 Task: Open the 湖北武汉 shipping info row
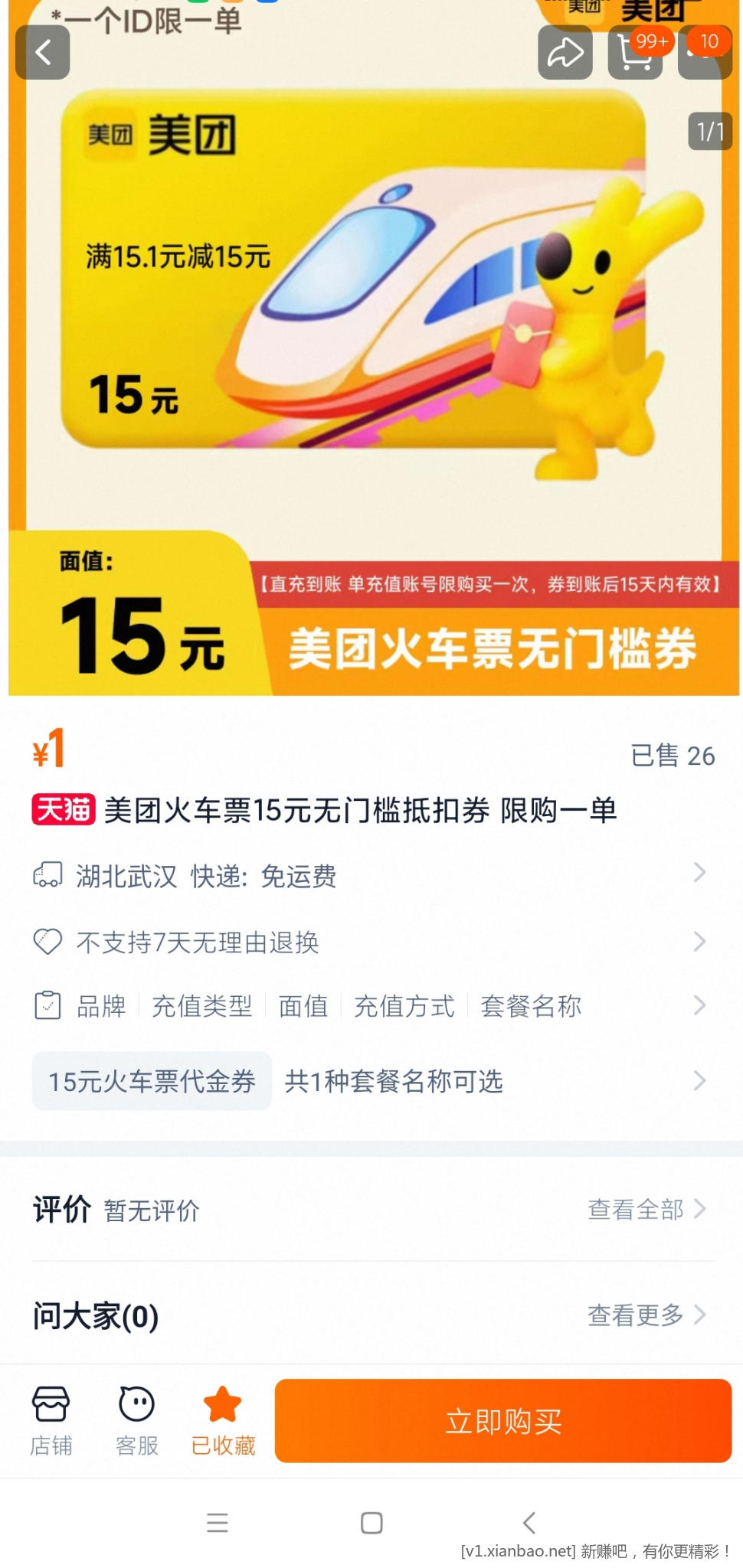click(368, 875)
